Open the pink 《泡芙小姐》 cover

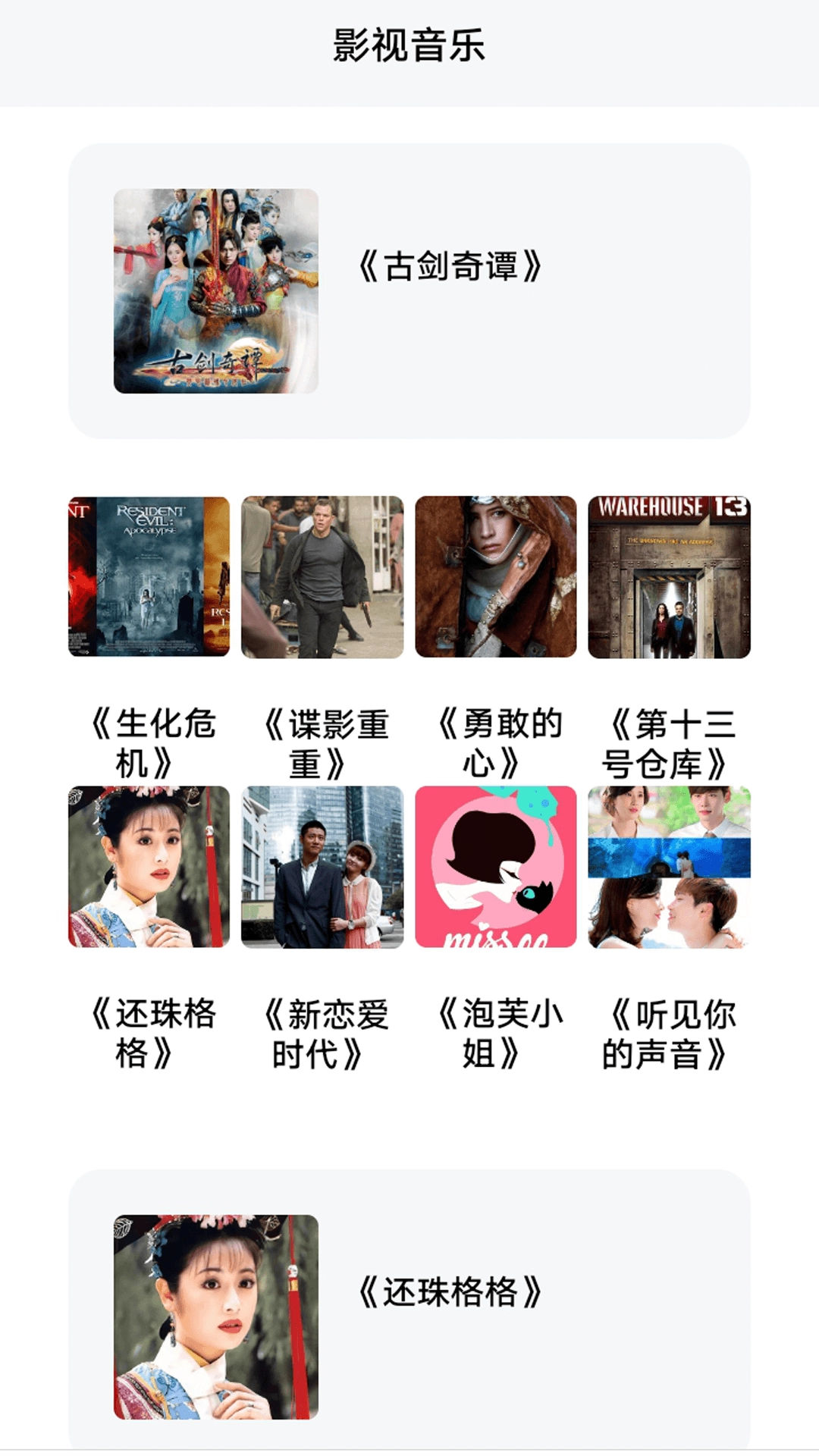tap(494, 868)
